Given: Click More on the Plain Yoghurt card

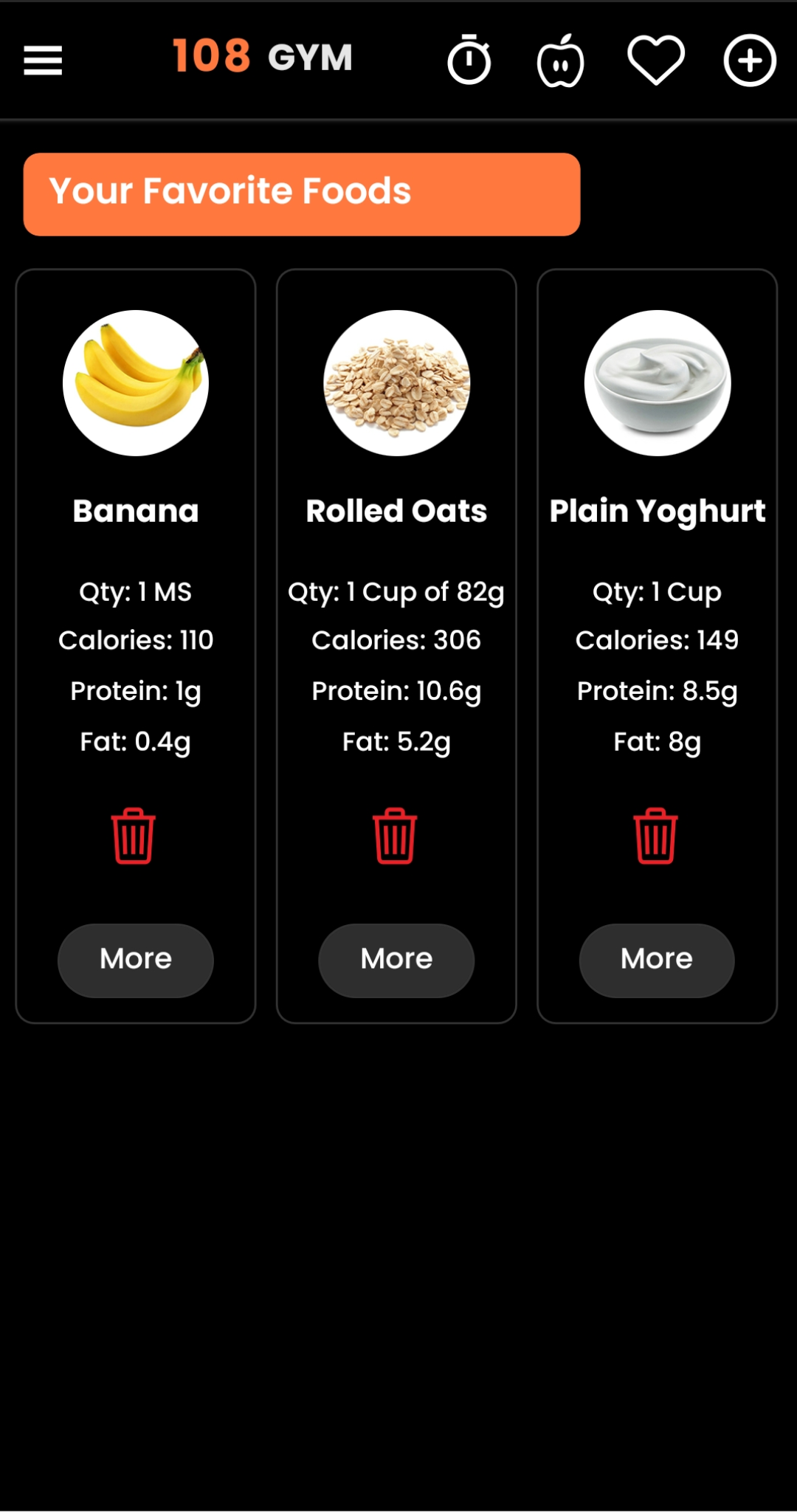Looking at the screenshot, I should pyautogui.click(x=656, y=958).
